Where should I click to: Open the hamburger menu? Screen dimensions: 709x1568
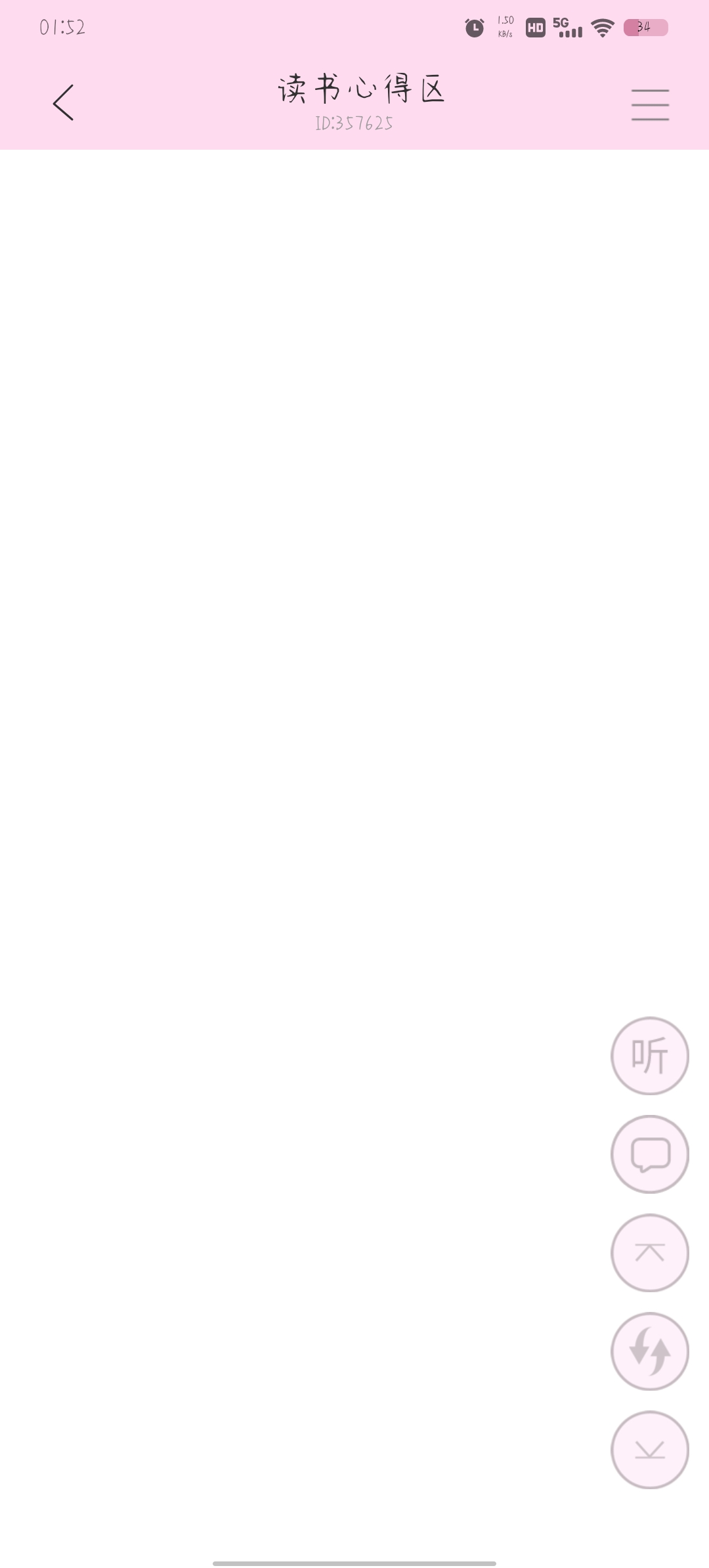(x=650, y=105)
